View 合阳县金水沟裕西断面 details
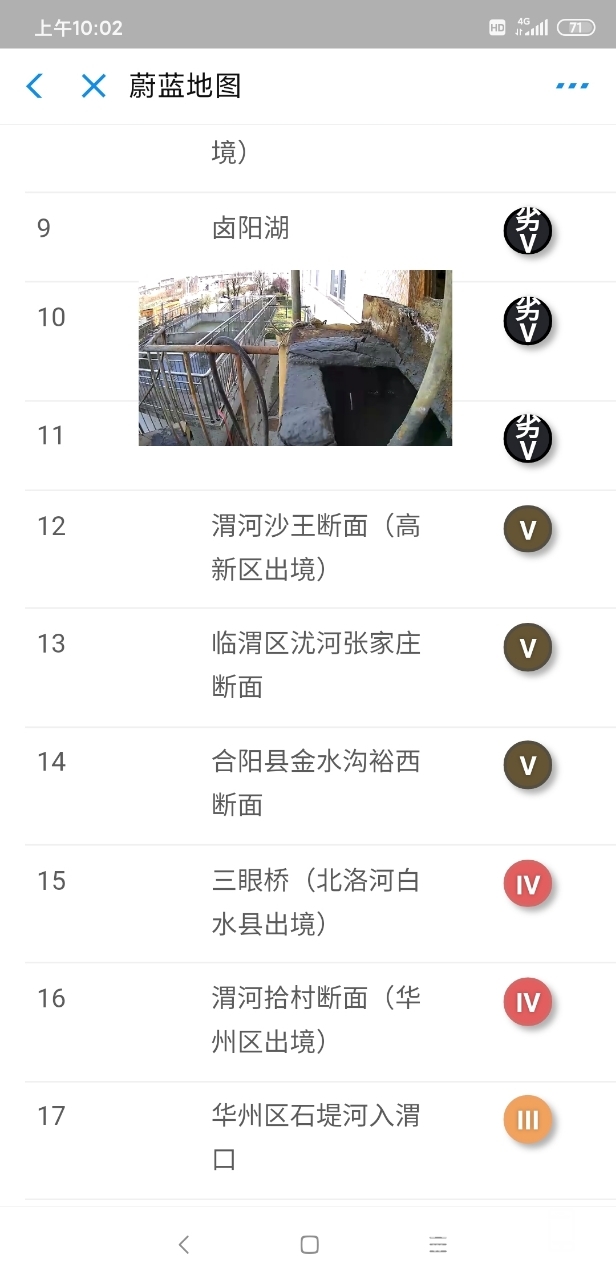 tap(315, 783)
